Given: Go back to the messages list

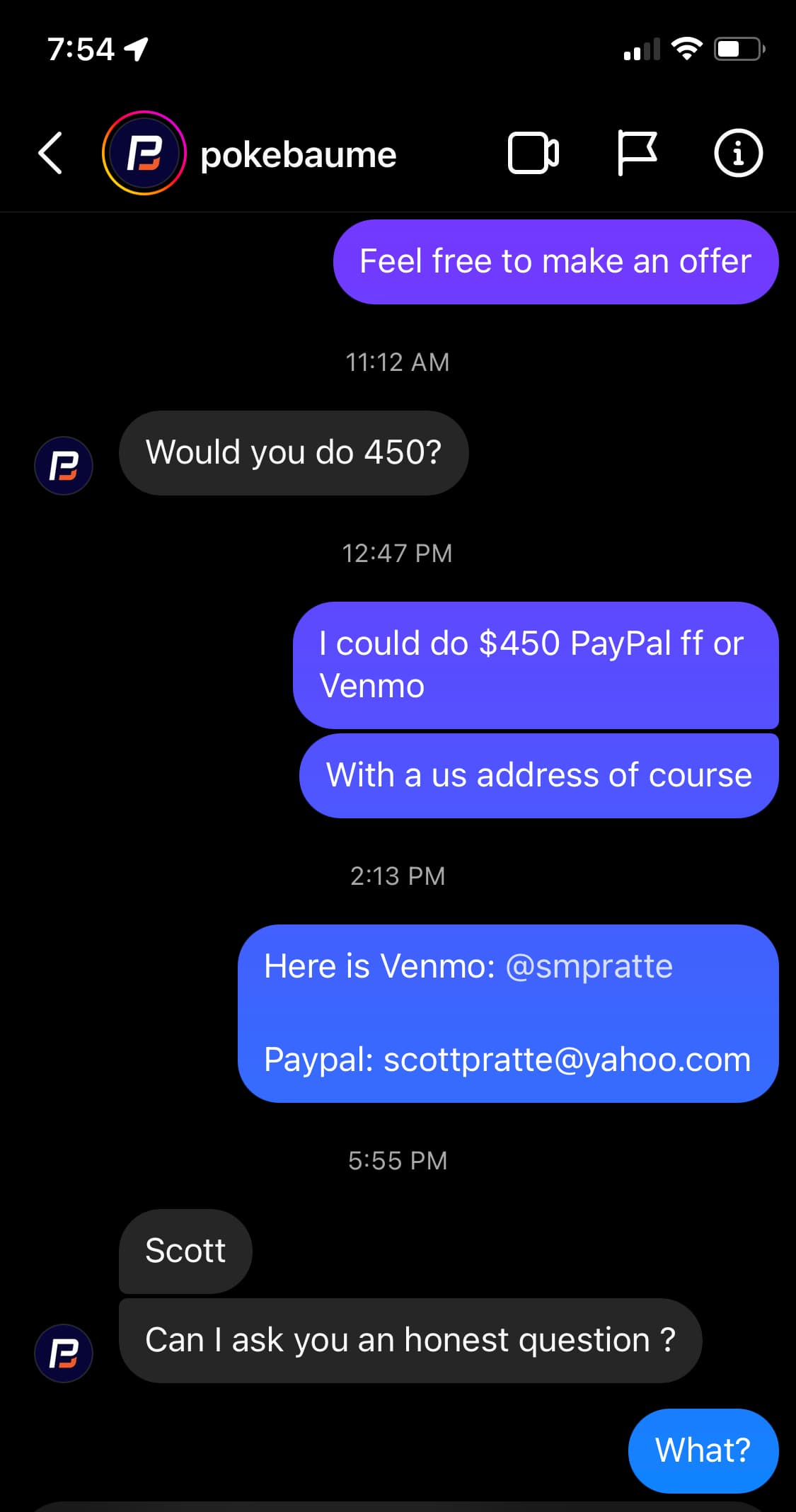Looking at the screenshot, I should (x=51, y=153).
